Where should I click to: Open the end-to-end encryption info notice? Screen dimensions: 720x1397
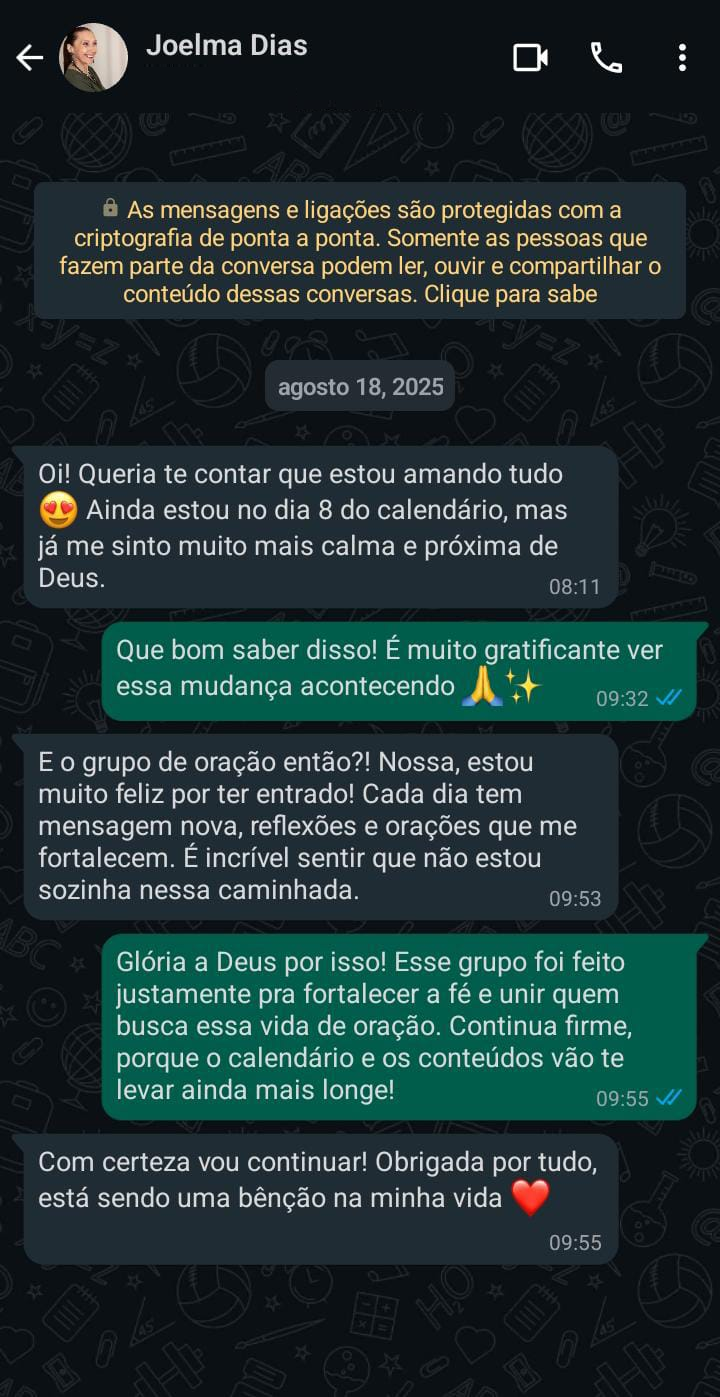click(x=360, y=250)
